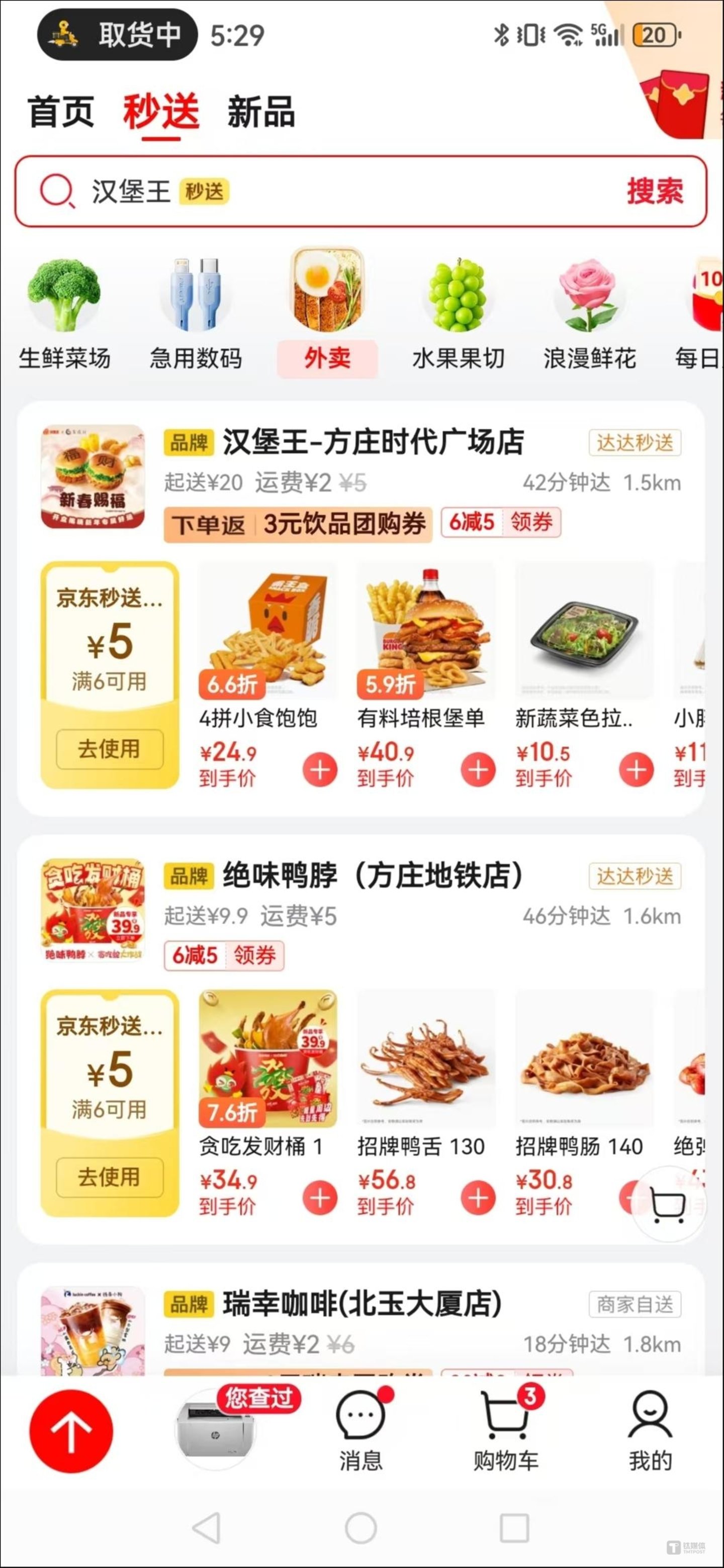The image size is (724, 1568).
Task: Tap 领券 on 绝味鸭脖 store coupon
Action: point(255,956)
